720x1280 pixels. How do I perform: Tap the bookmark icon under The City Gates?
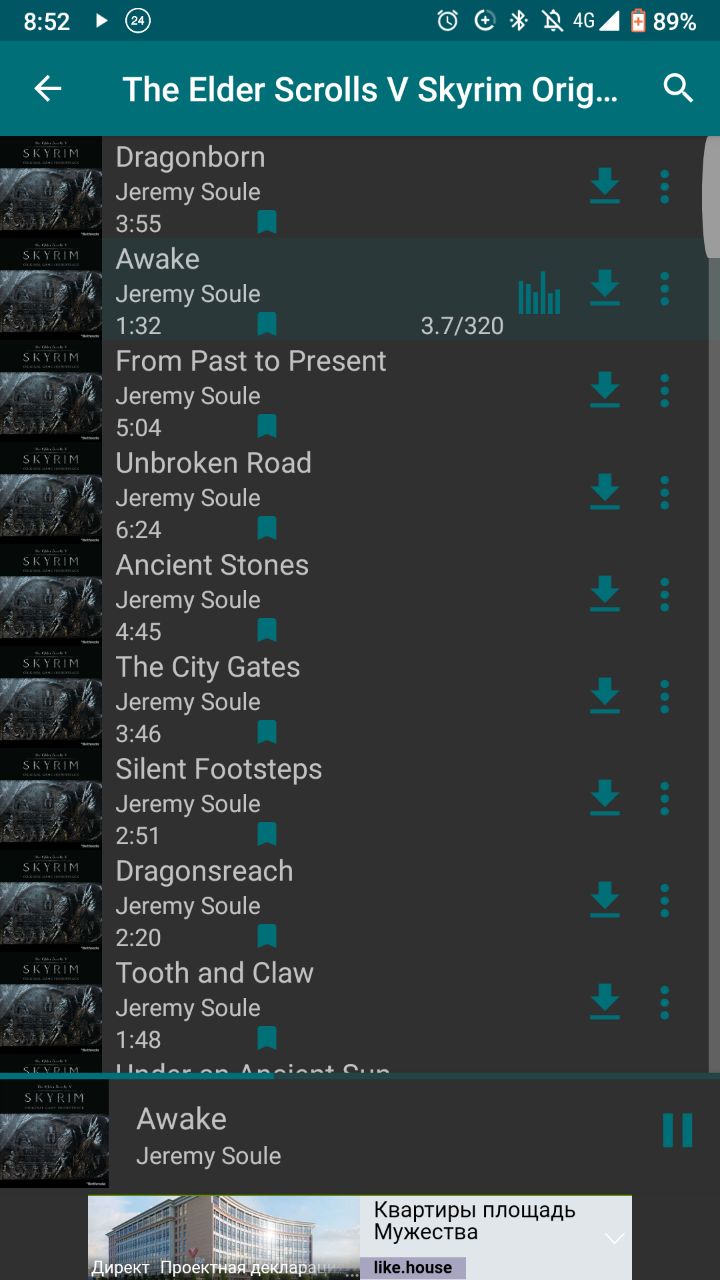[267, 732]
